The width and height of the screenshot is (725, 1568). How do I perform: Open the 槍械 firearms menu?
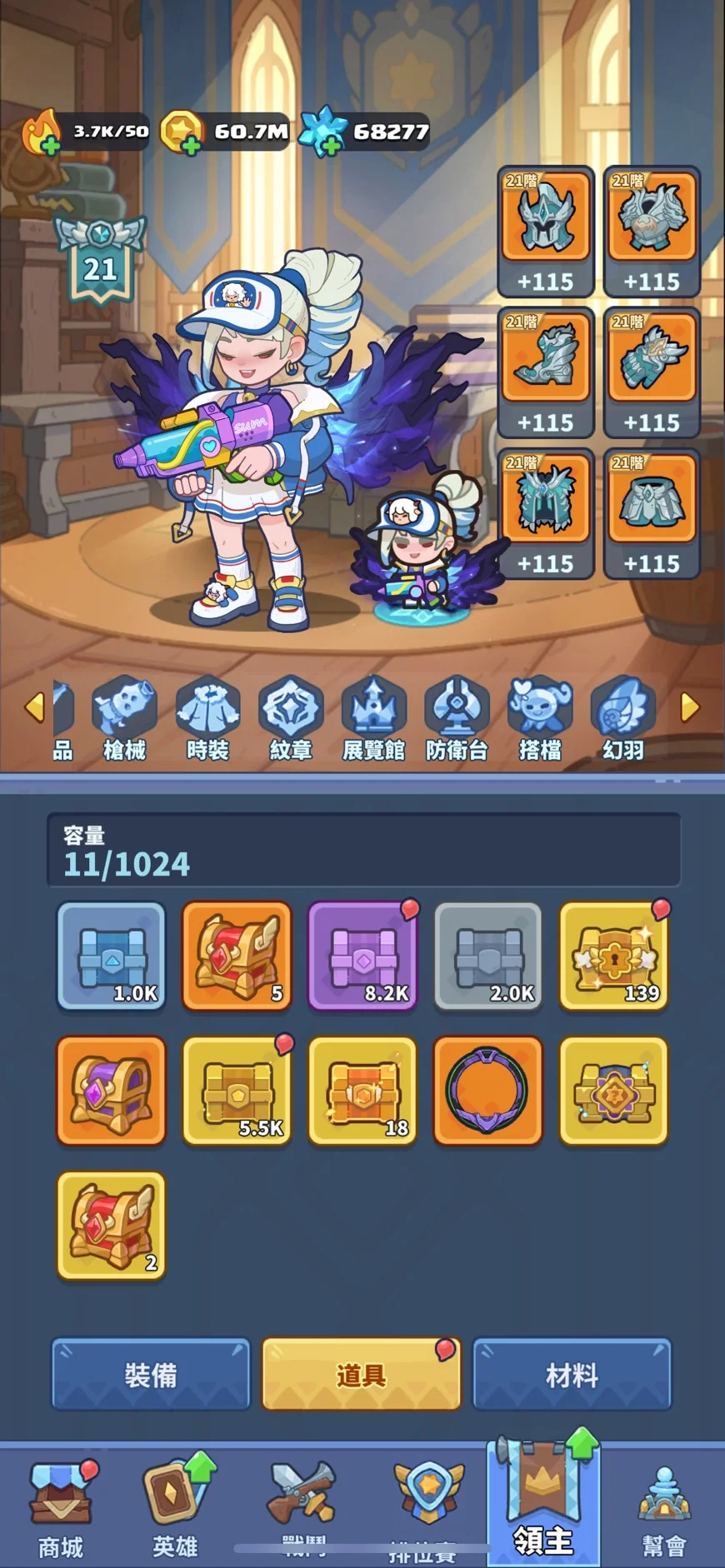coord(124,718)
